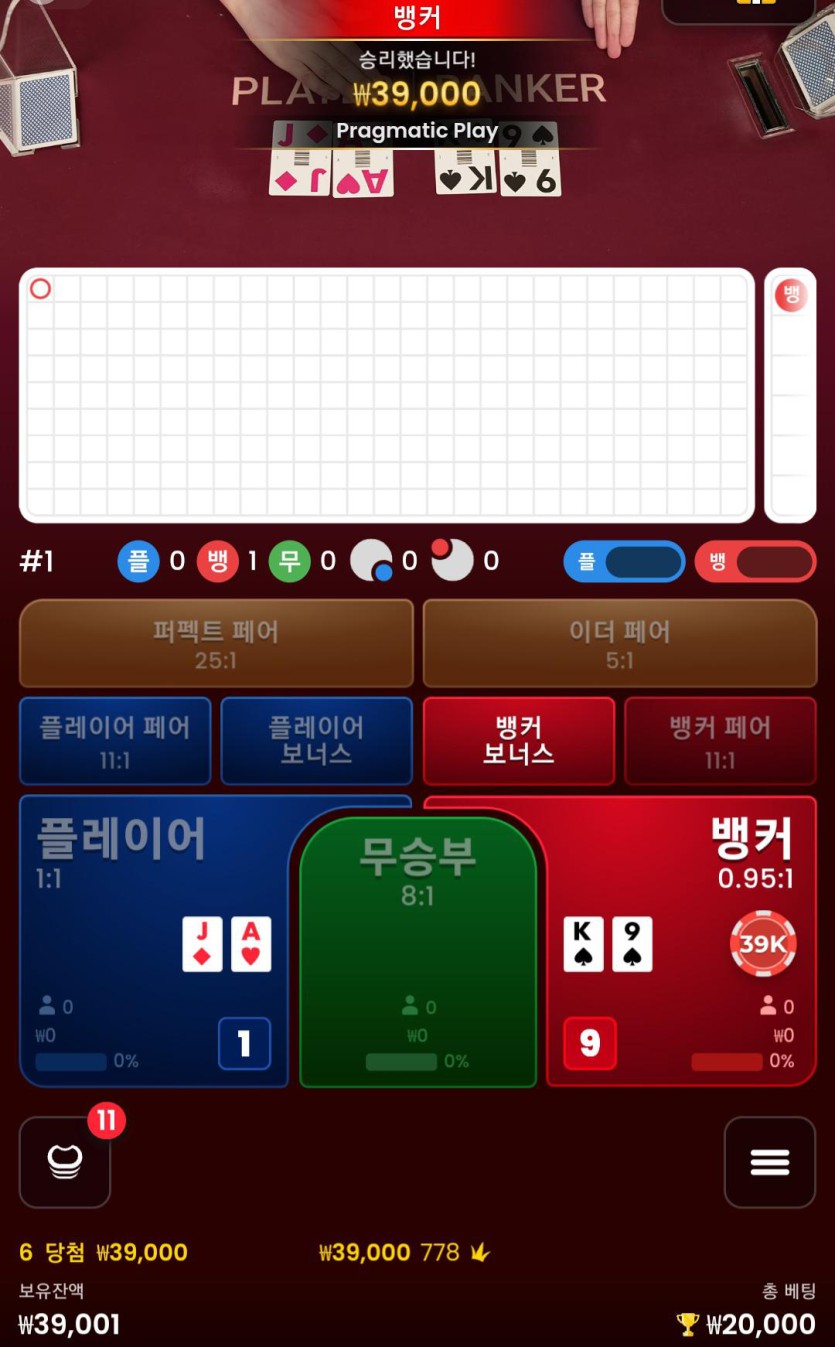835x1347 pixels.
Task: Choose 플레이어 페어 11:1 bet
Action: (x=115, y=741)
